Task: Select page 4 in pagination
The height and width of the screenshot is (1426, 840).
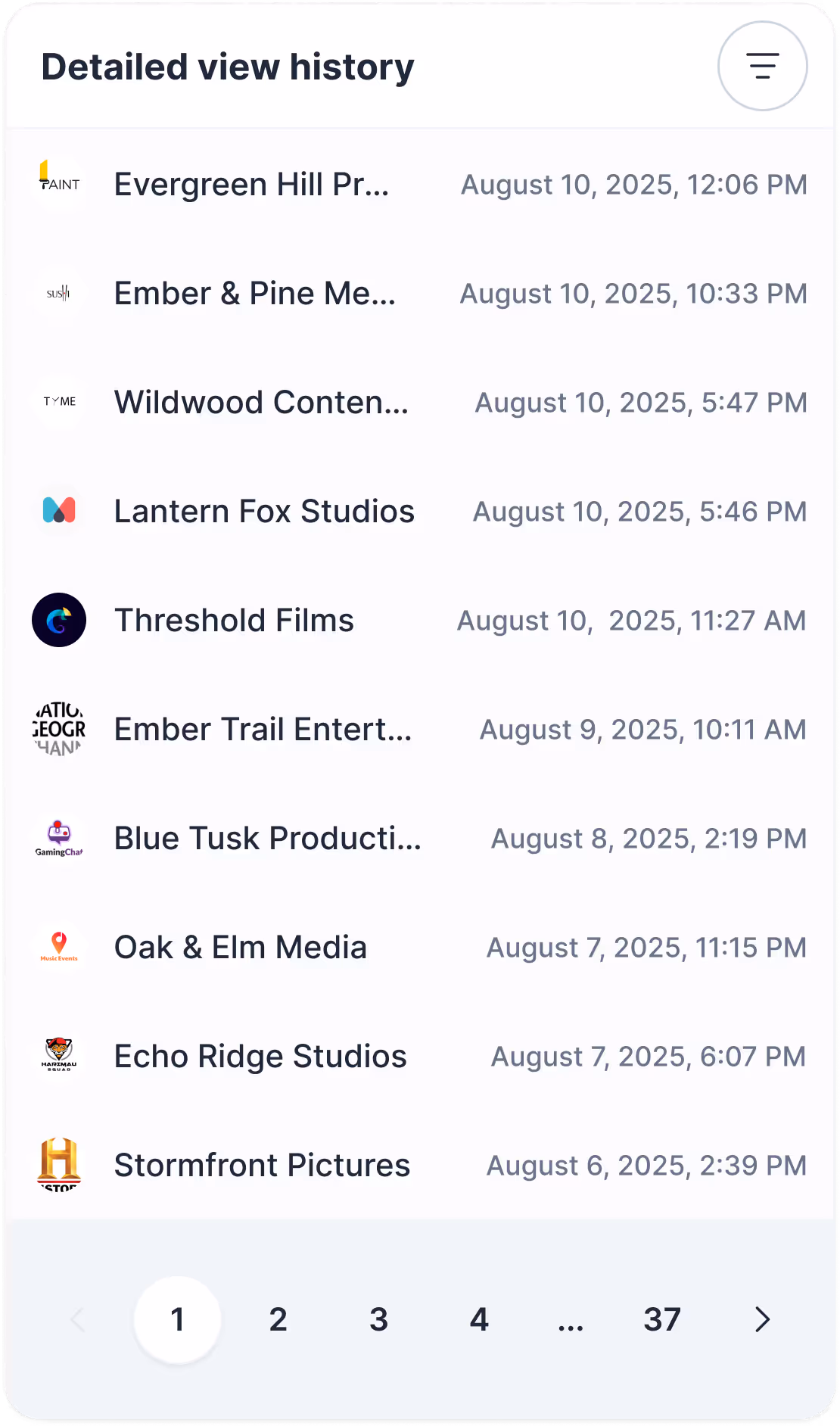Action: [479, 1319]
